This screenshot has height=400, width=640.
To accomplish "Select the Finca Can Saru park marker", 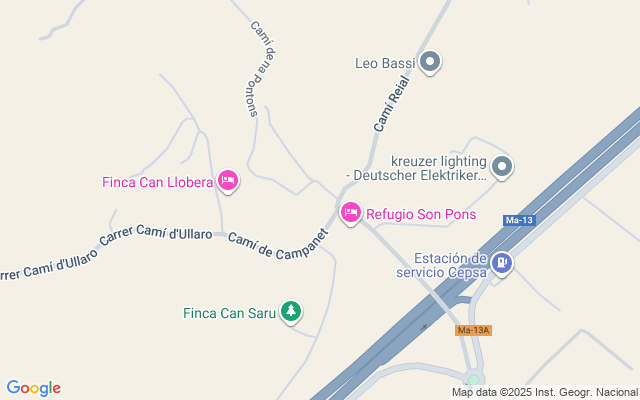I will (290, 312).
